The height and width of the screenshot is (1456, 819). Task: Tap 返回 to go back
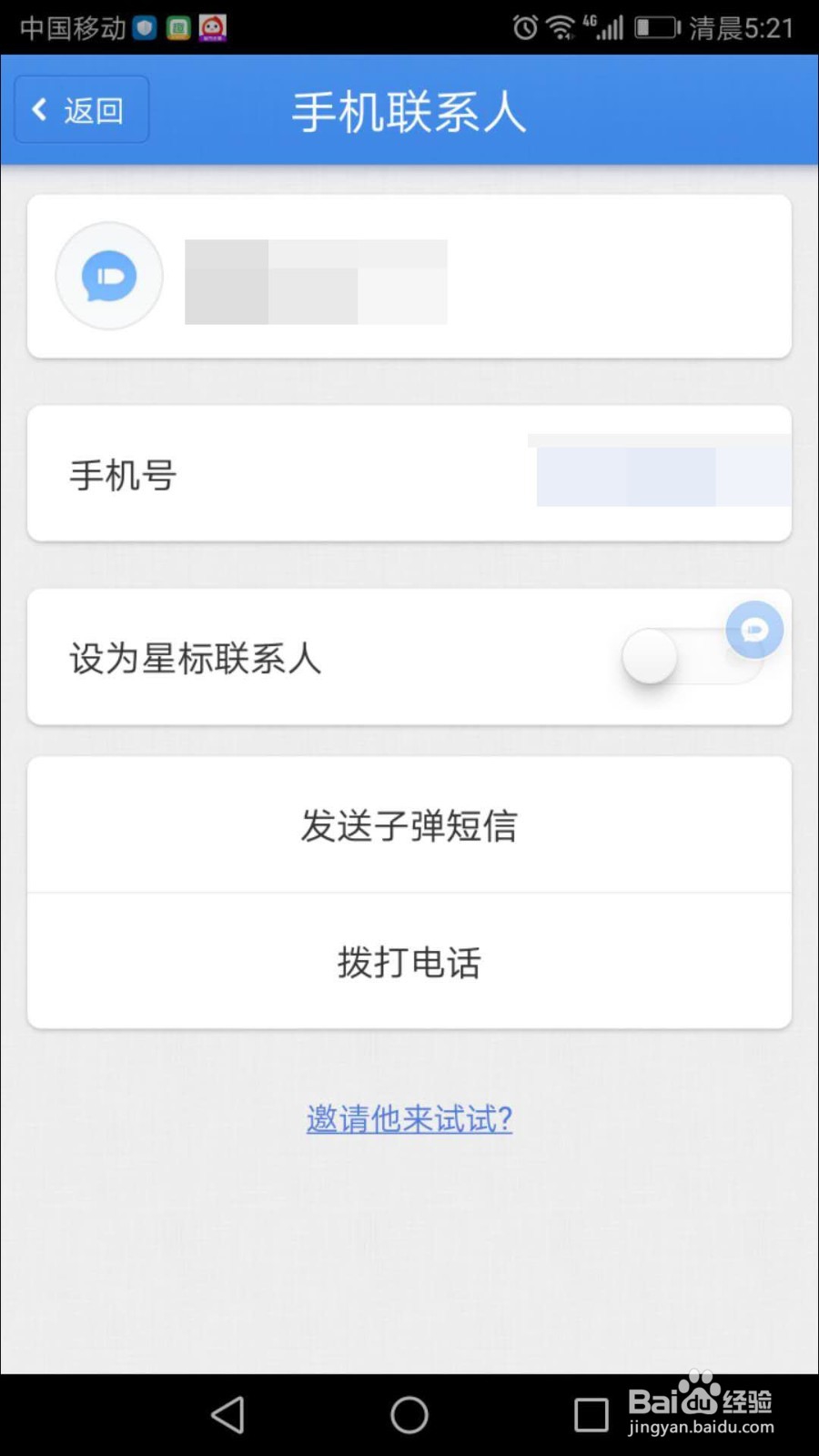[x=82, y=108]
